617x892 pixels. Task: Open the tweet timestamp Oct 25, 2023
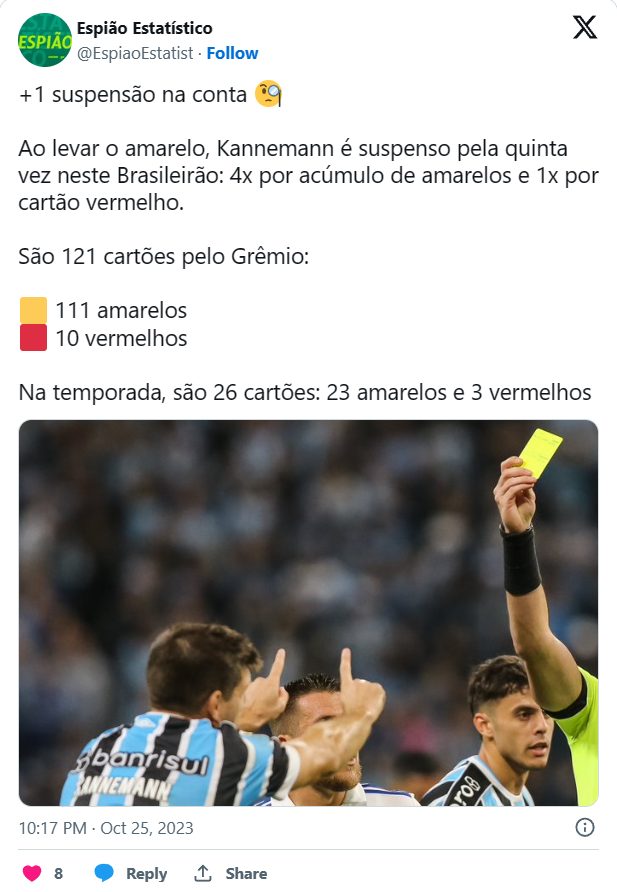pos(106,828)
